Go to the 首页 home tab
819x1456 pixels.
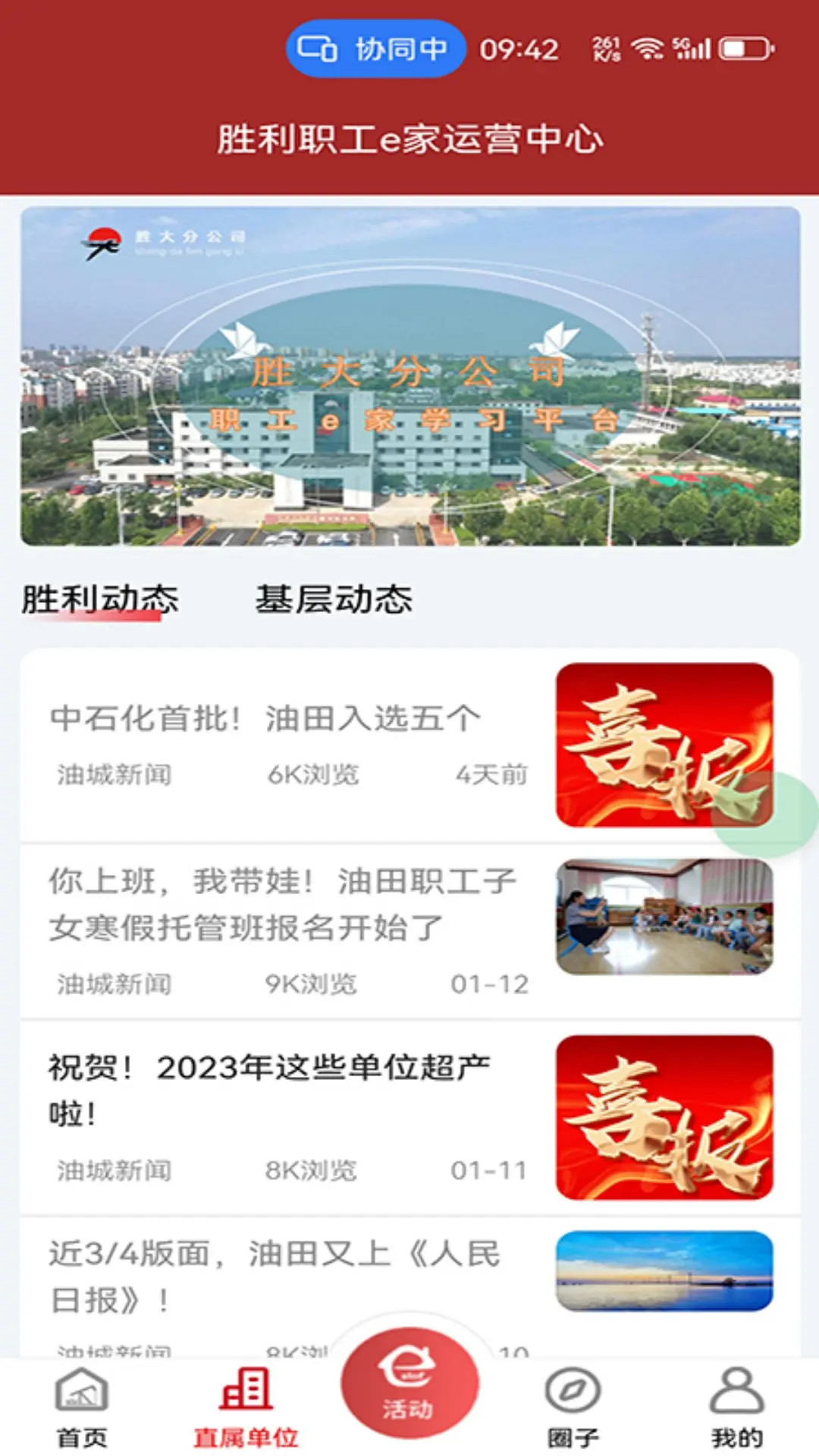coord(82,1407)
